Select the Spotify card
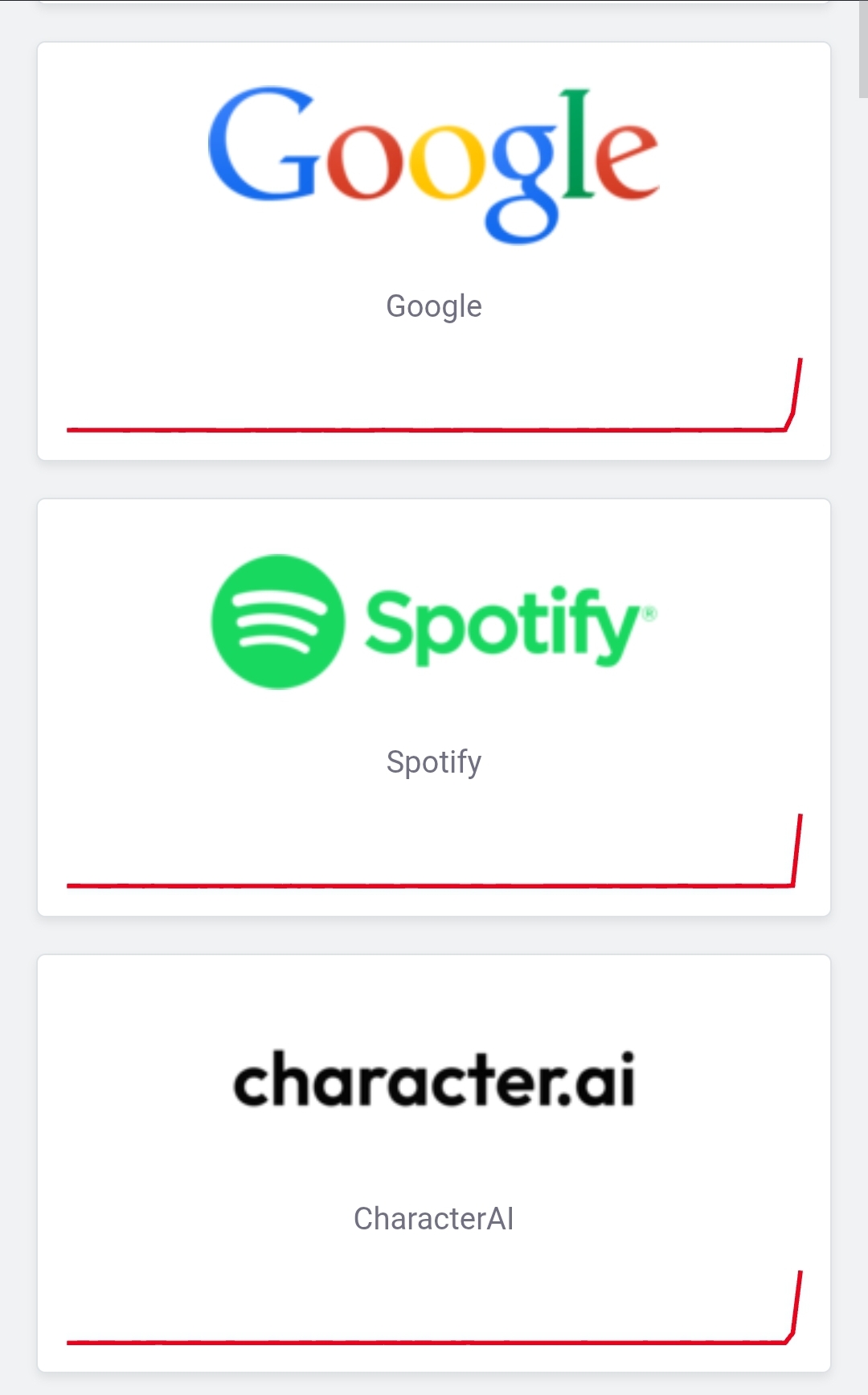The width and height of the screenshot is (868, 1395). [x=434, y=708]
